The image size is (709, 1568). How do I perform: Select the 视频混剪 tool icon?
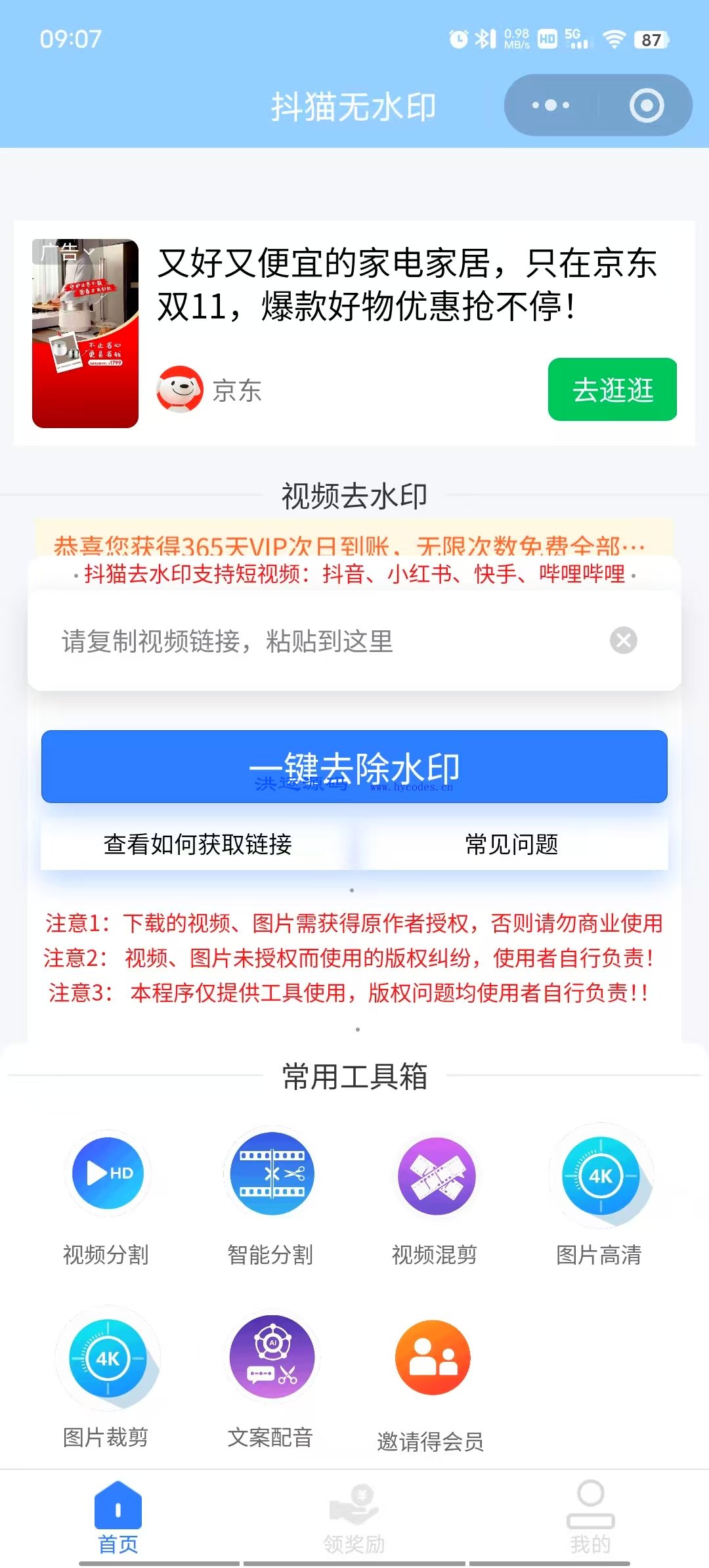(x=435, y=1173)
